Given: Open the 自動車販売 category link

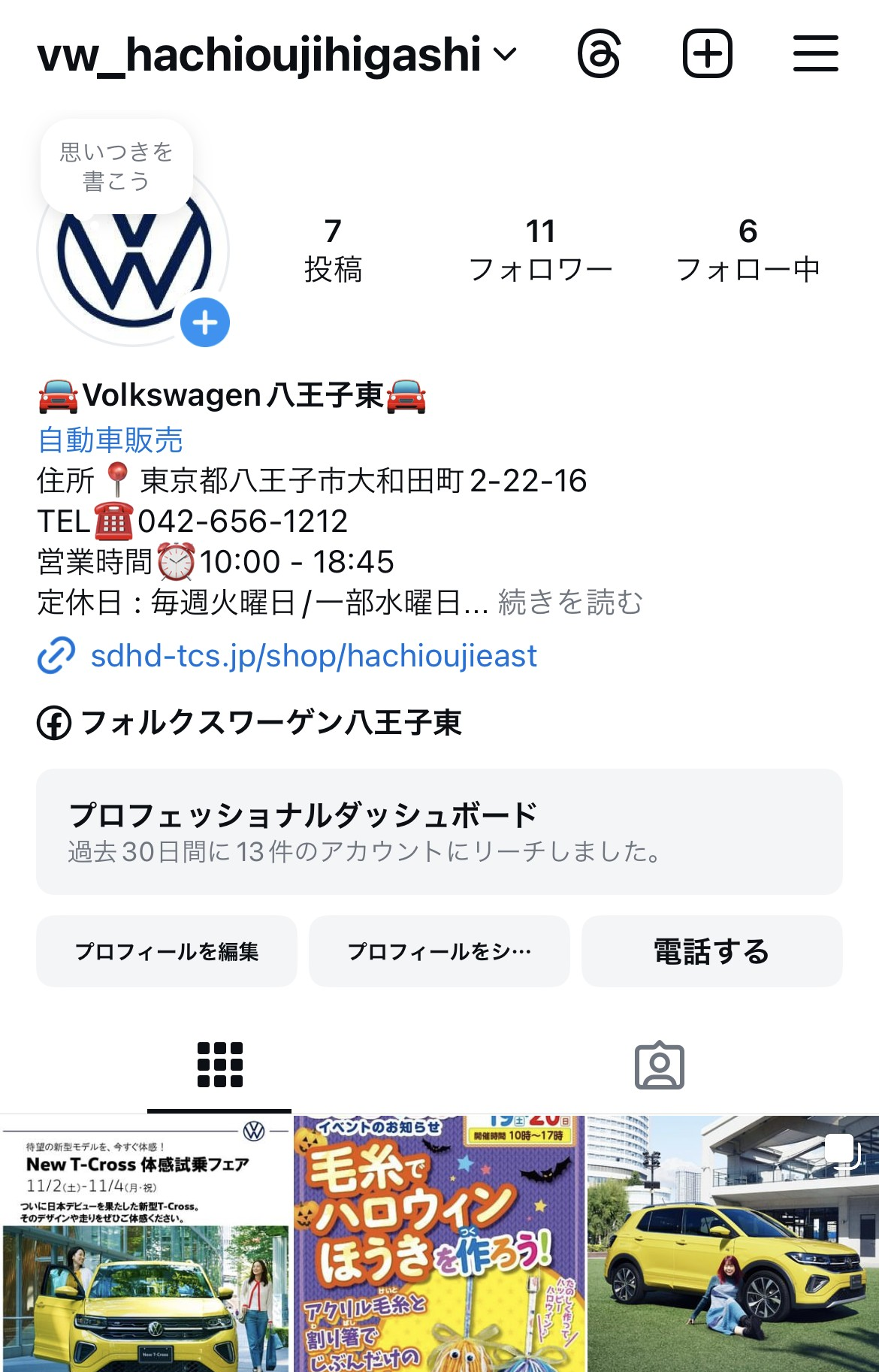Looking at the screenshot, I should click(110, 440).
